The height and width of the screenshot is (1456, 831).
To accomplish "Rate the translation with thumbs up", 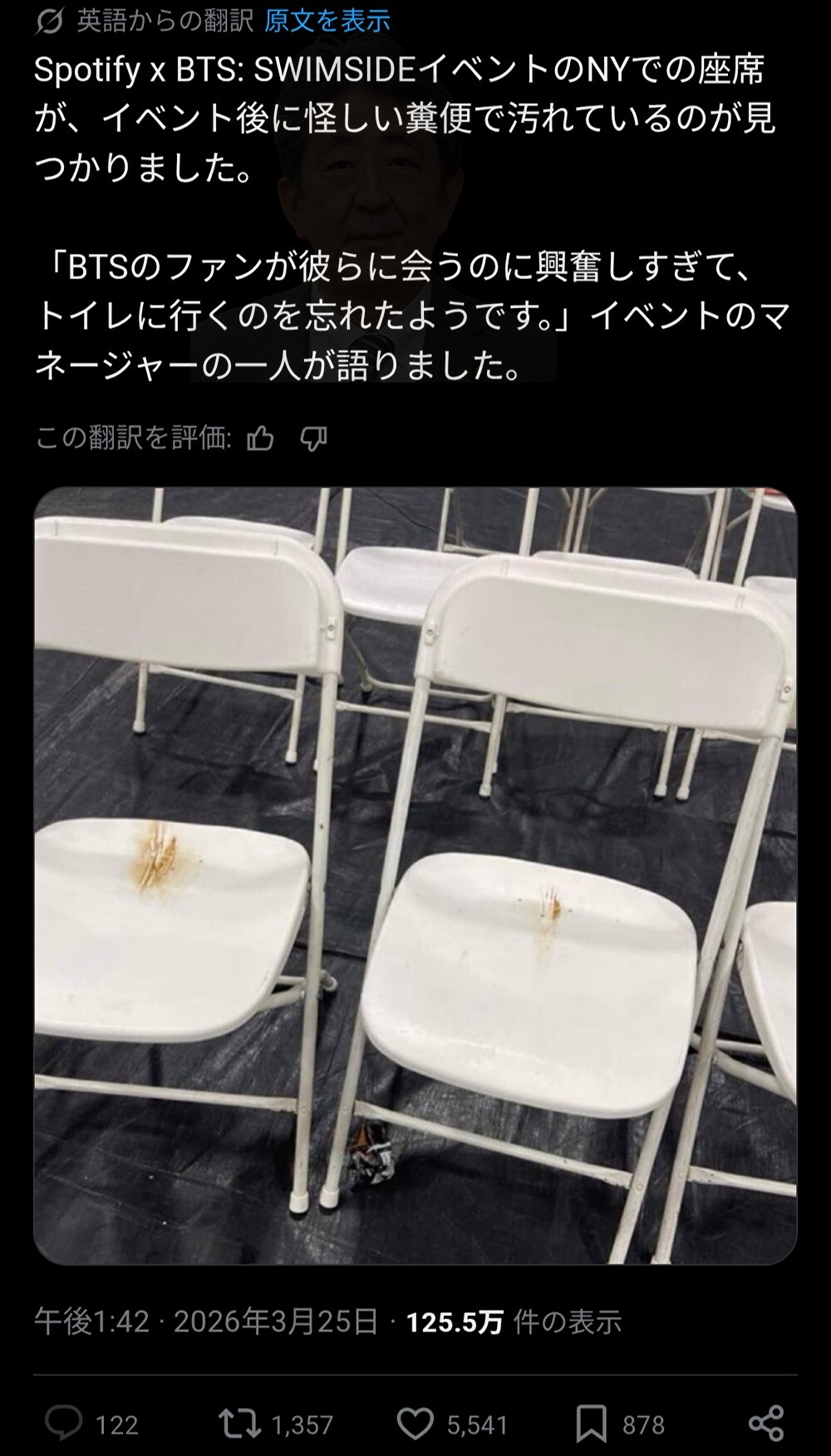I will pos(260,438).
